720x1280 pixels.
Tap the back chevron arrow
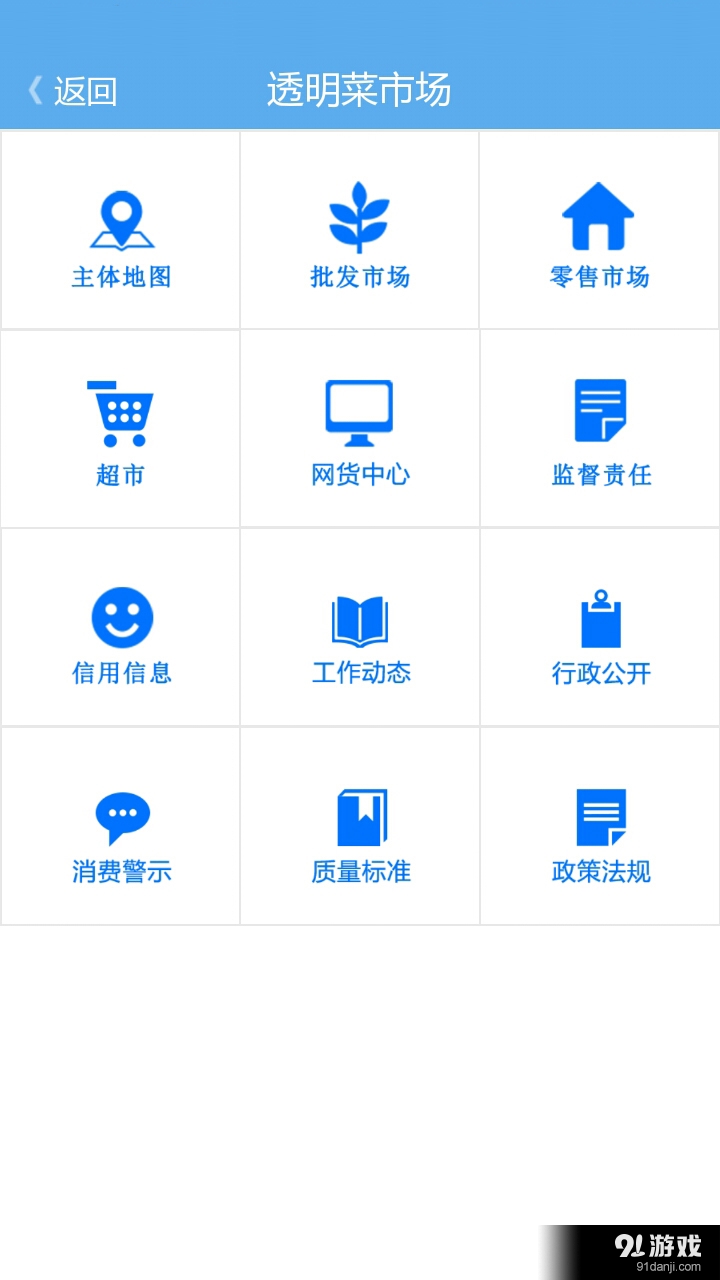(x=33, y=89)
